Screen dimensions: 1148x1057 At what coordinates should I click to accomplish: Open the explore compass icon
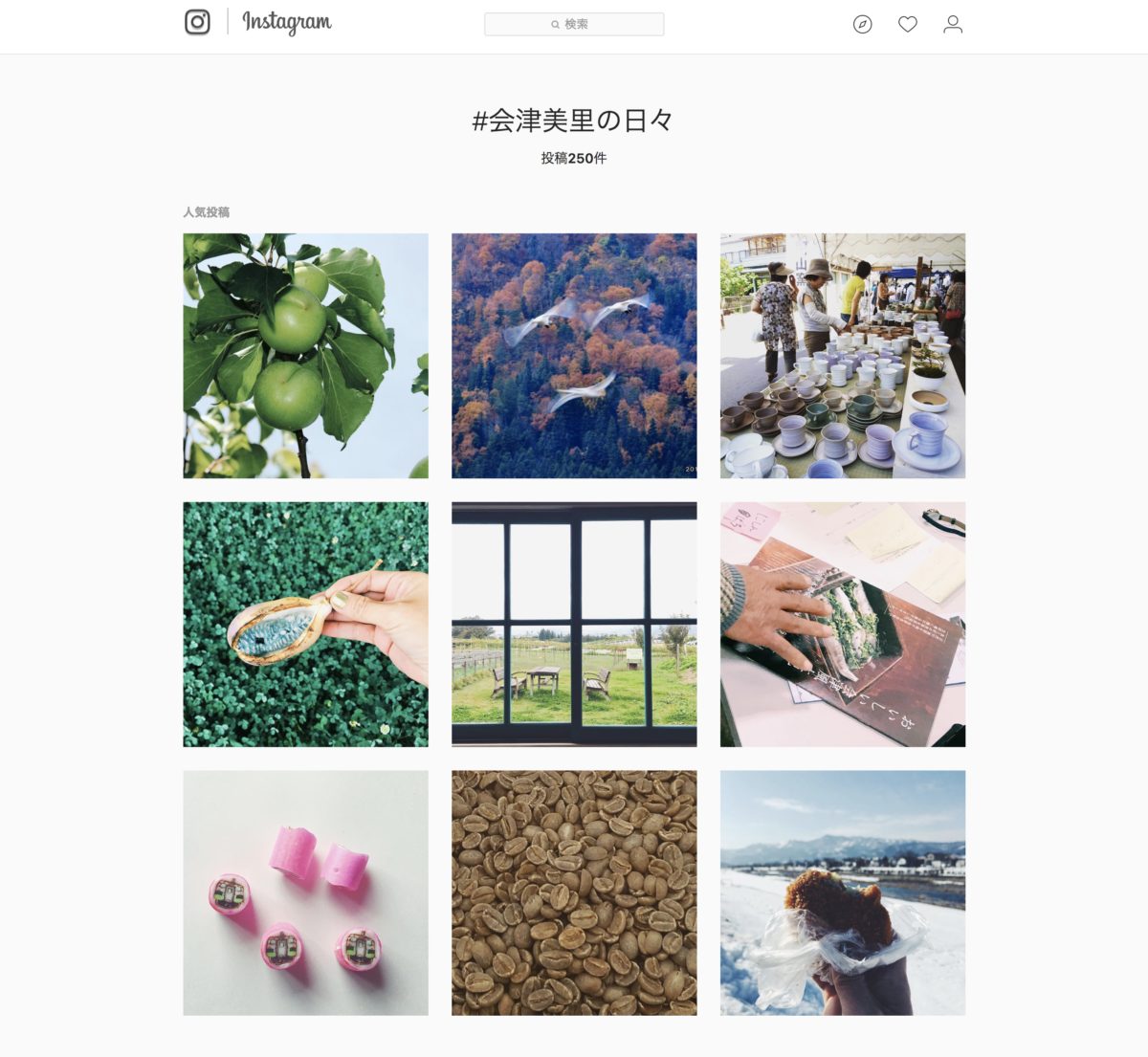click(862, 25)
